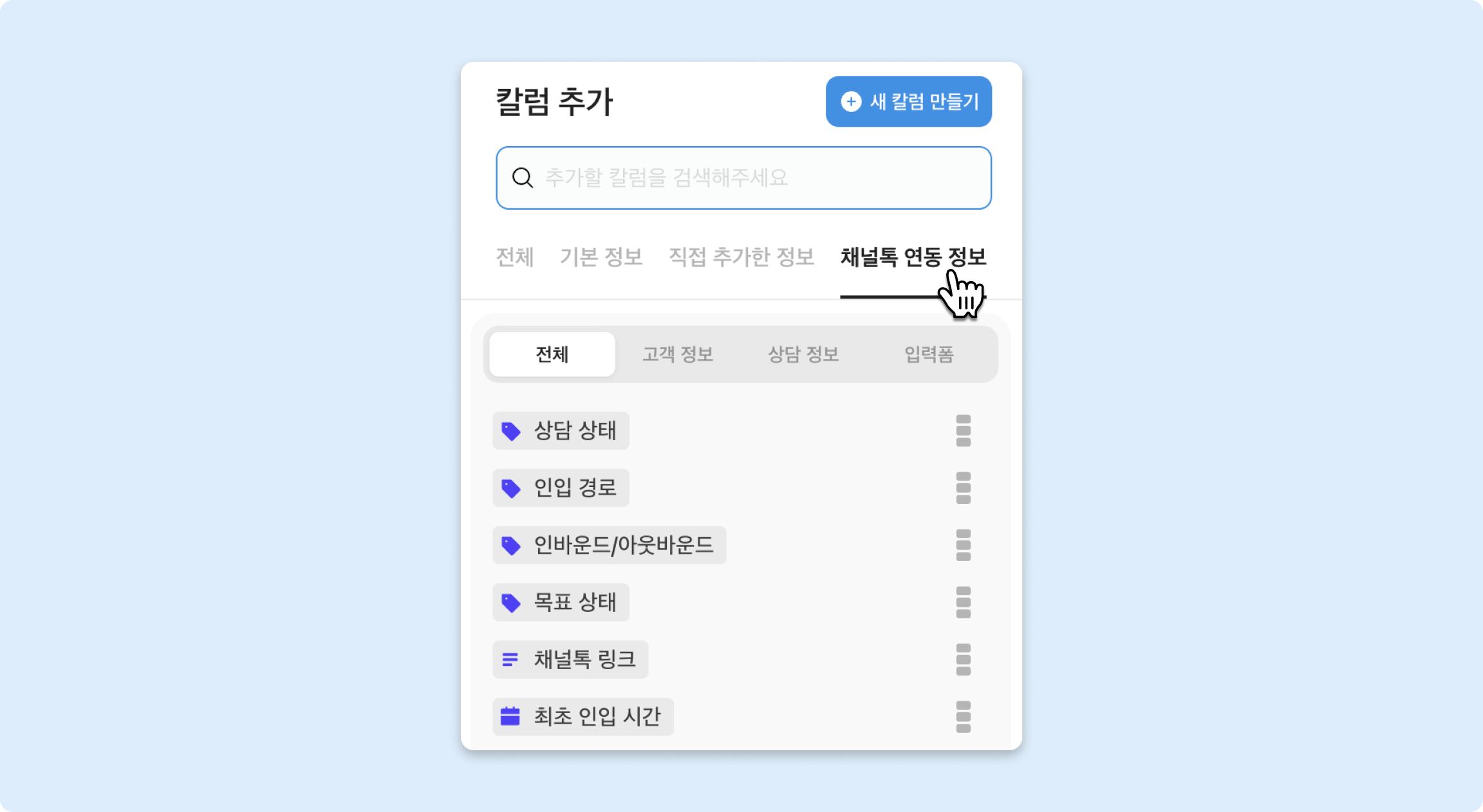The image size is (1483, 812).
Task: Add the 상담 상태 column
Action: (561, 430)
